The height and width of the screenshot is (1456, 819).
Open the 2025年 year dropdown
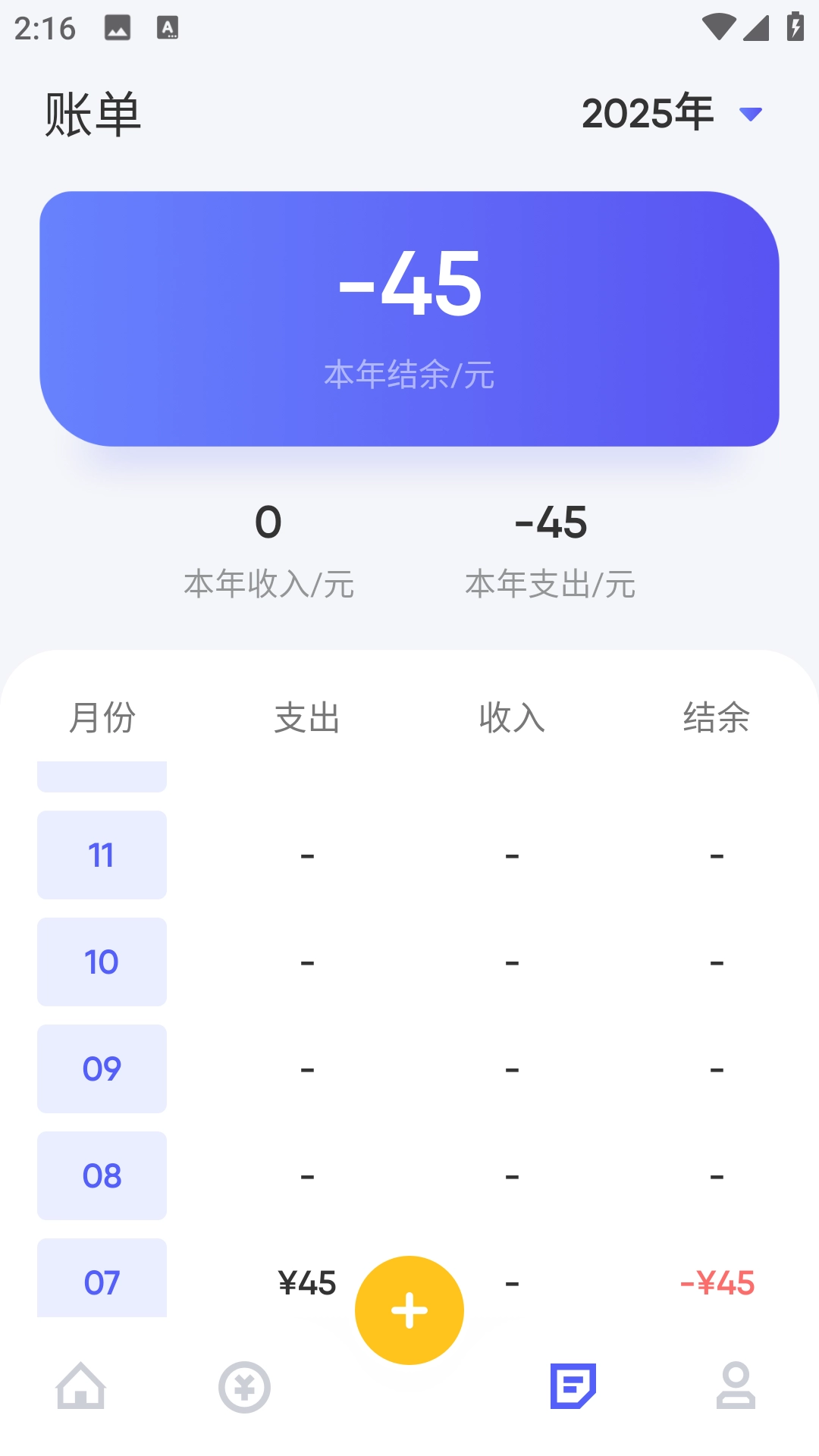(646, 112)
